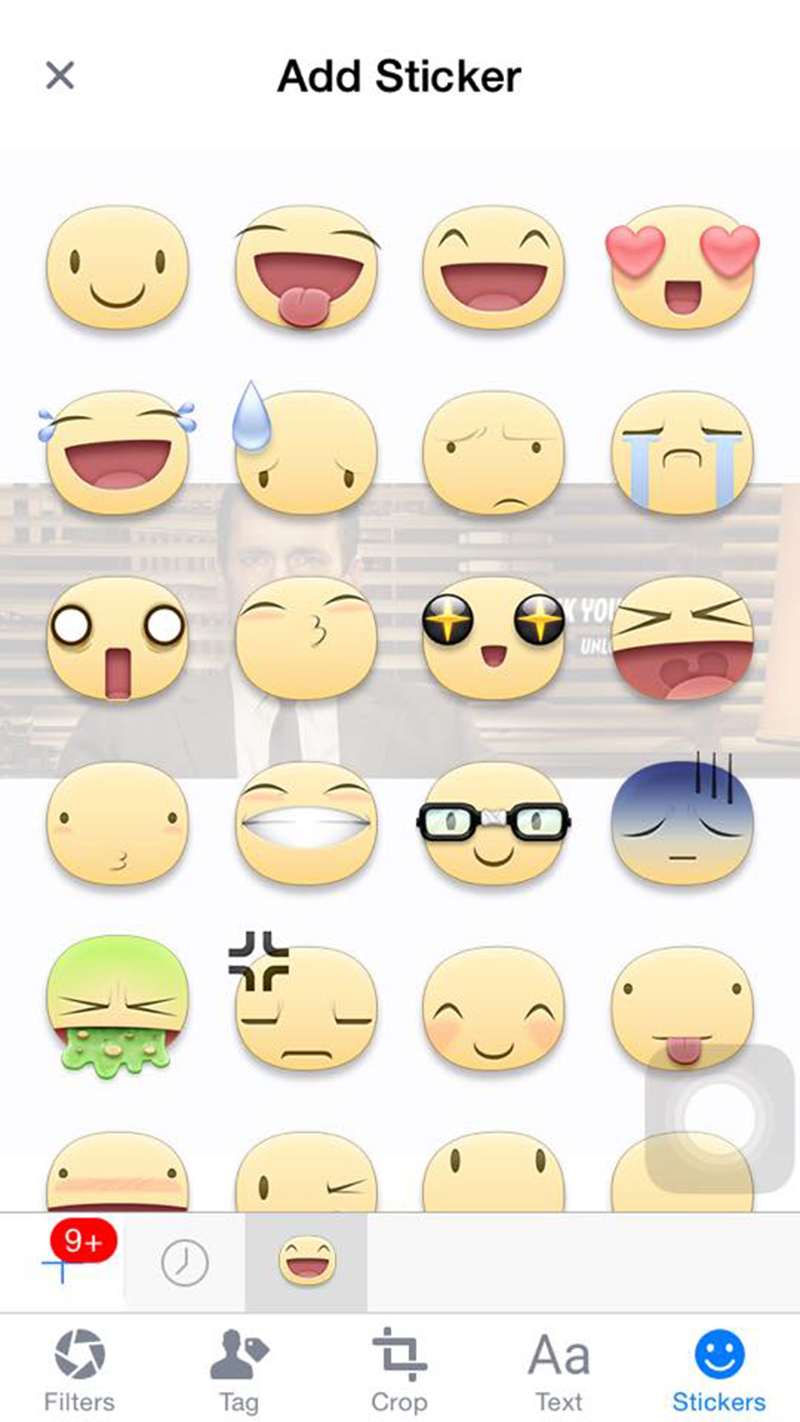The height and width of the screenshot is (1422, 800).
Task: Select the simple smiley face sticker
Action: 117,267
